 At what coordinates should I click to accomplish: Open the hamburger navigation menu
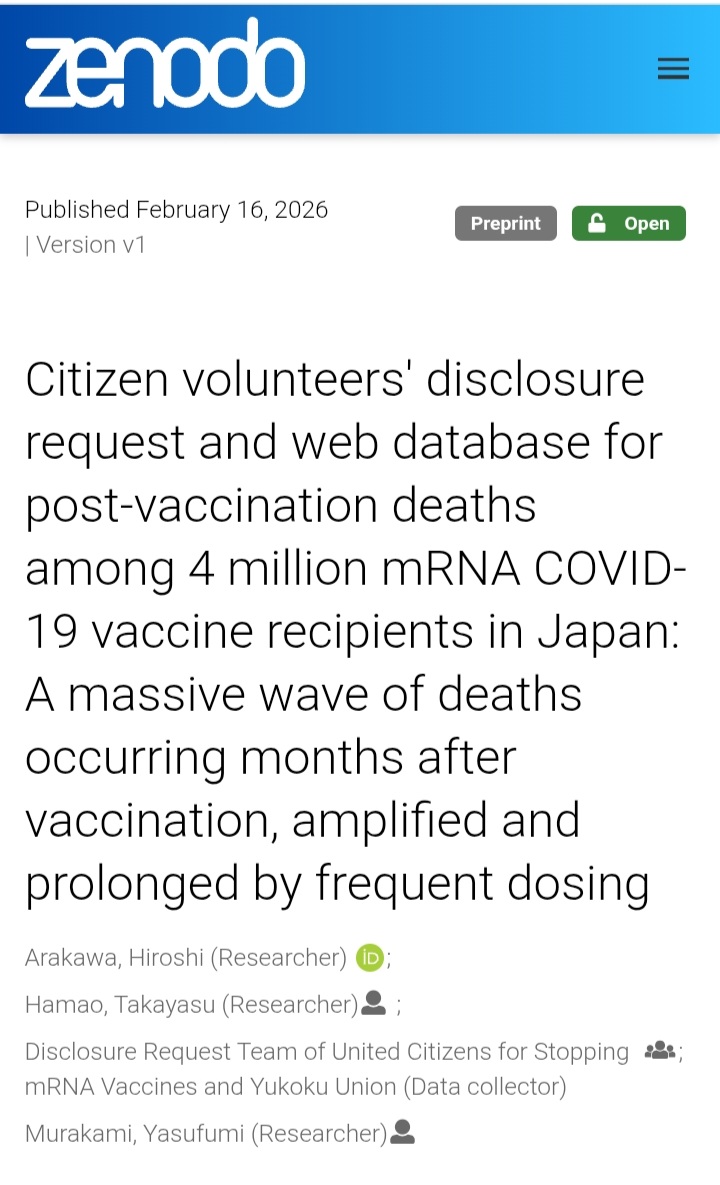click(x=673, y=69)
